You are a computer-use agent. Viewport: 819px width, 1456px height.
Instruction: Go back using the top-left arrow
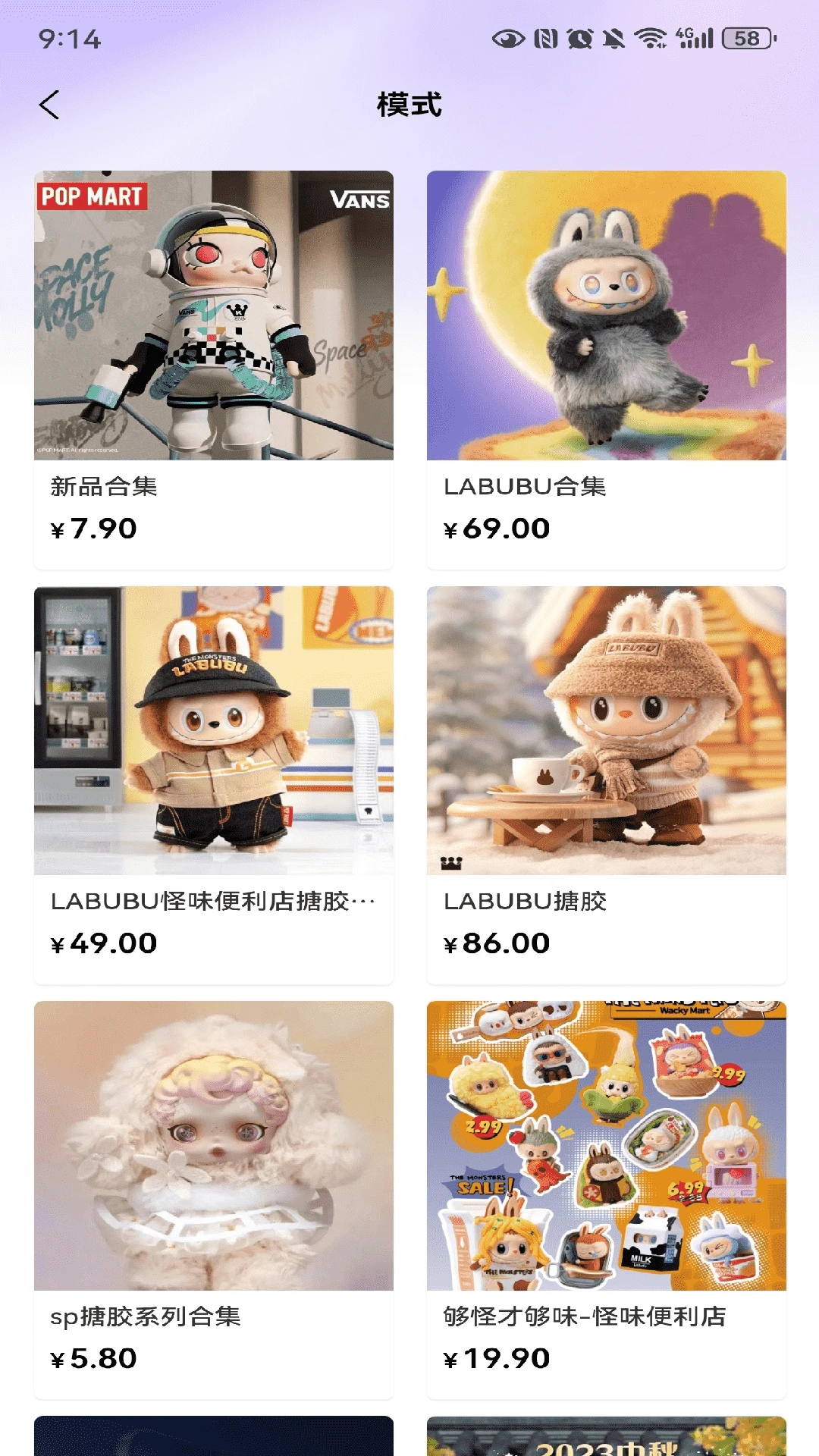[x=49, y=105]
